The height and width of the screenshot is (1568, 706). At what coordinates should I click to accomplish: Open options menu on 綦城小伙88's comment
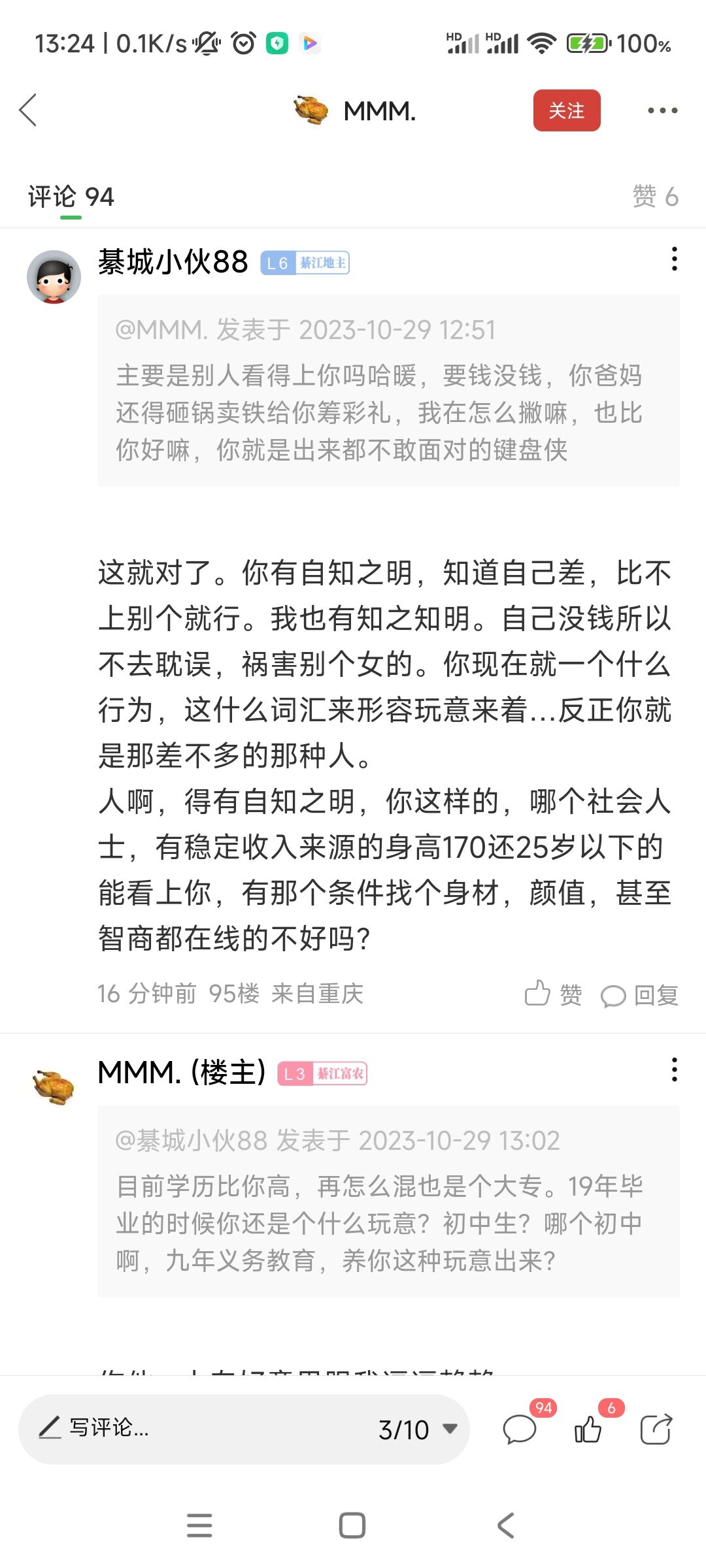(x=674, y=259)
